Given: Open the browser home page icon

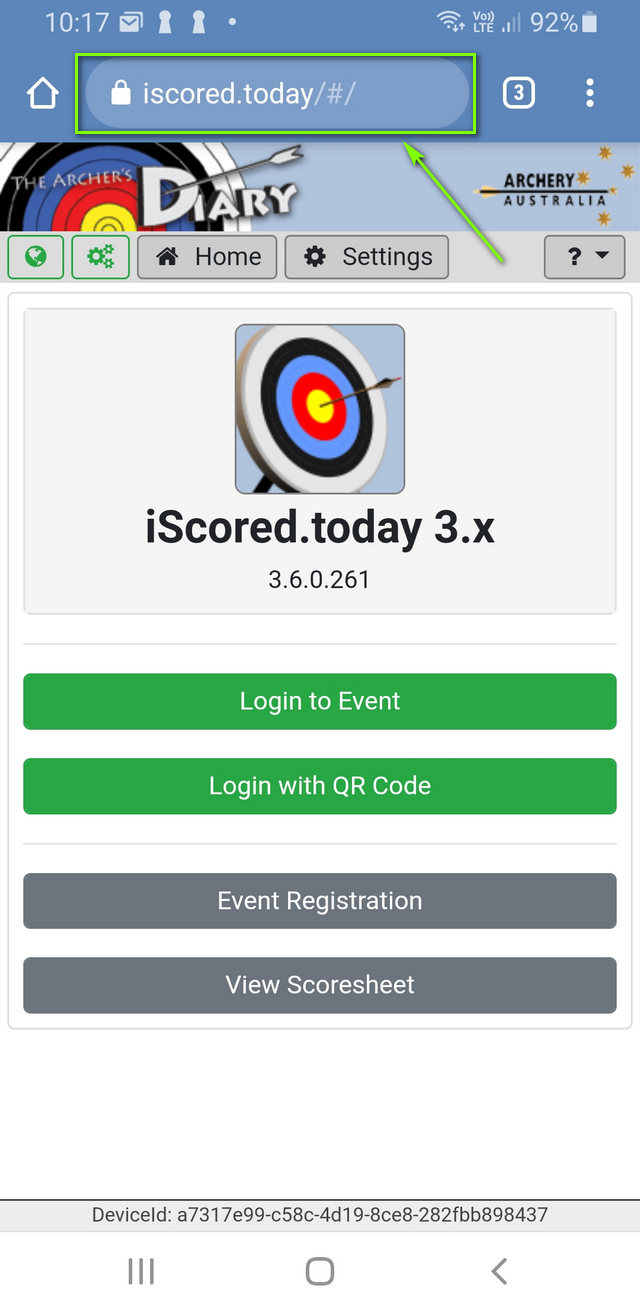Looking at the screenshot, I should (x=42, y=94).
